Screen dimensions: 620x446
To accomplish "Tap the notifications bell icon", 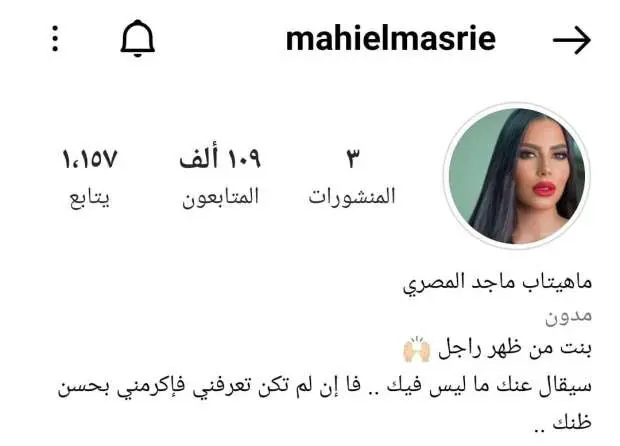I will pyautogui.click(x=137, y=40).
